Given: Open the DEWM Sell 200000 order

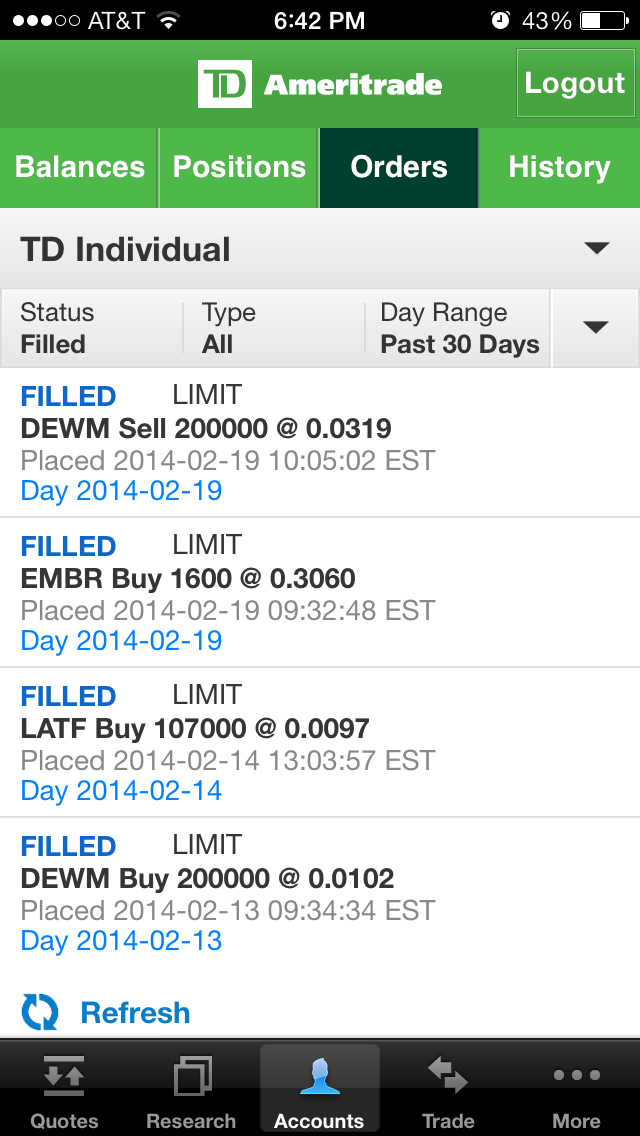Looking at the screenshot, I should click(320, 443).
